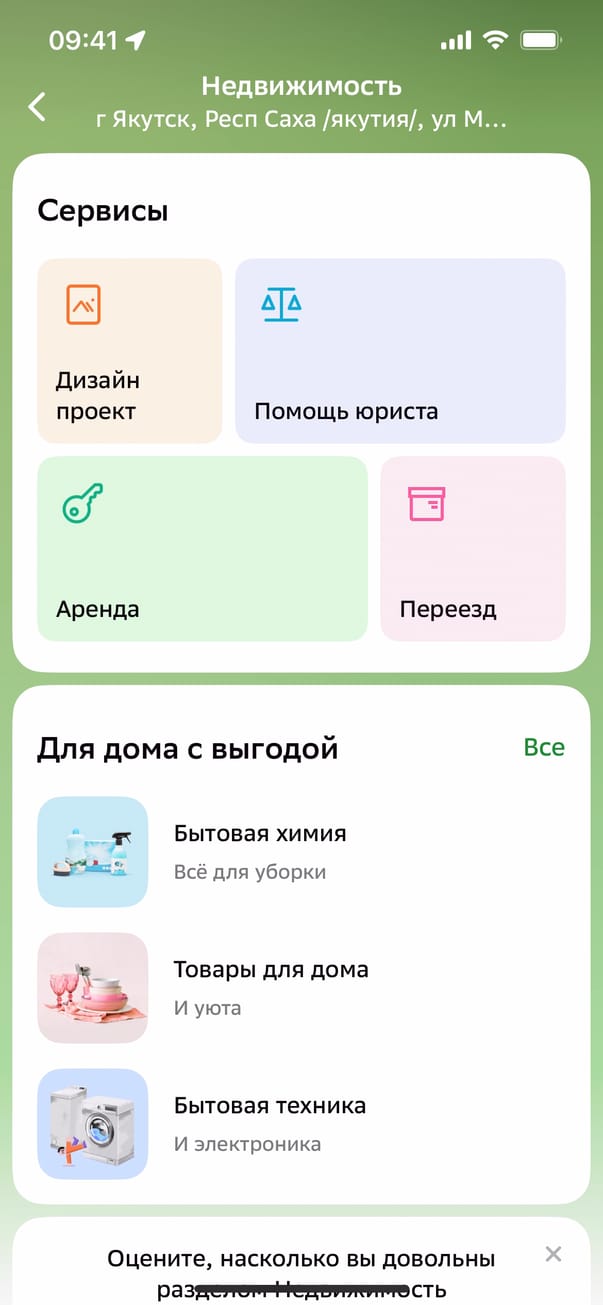Open the Дизайн проект service
Screen dimensions: 603x1305
coord(129,350)
